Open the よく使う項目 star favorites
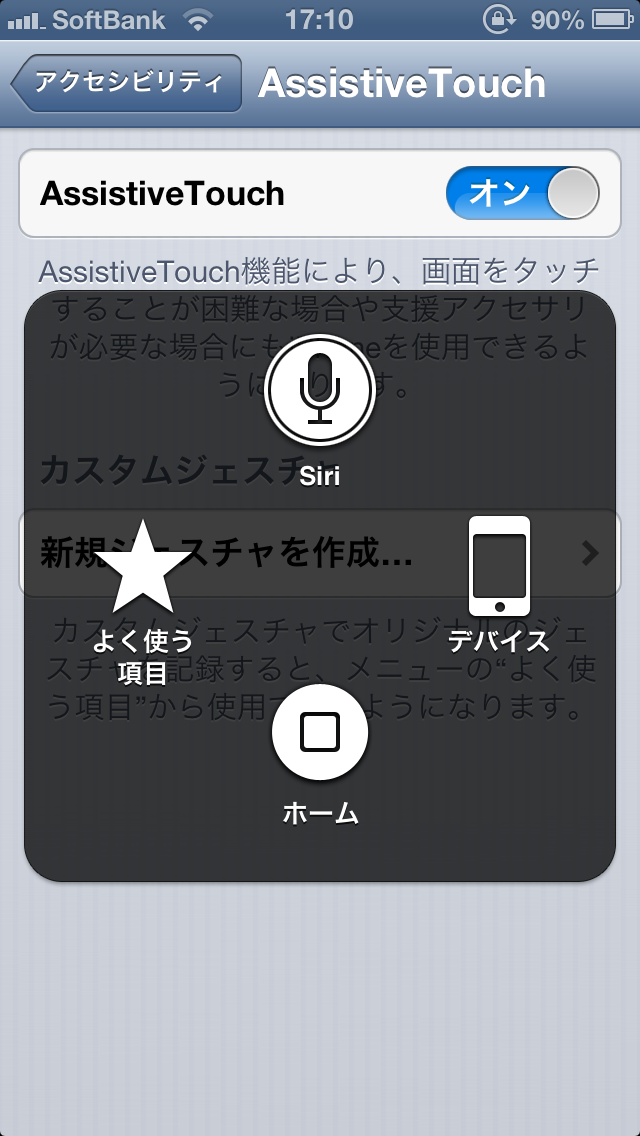 coord(144,567)
